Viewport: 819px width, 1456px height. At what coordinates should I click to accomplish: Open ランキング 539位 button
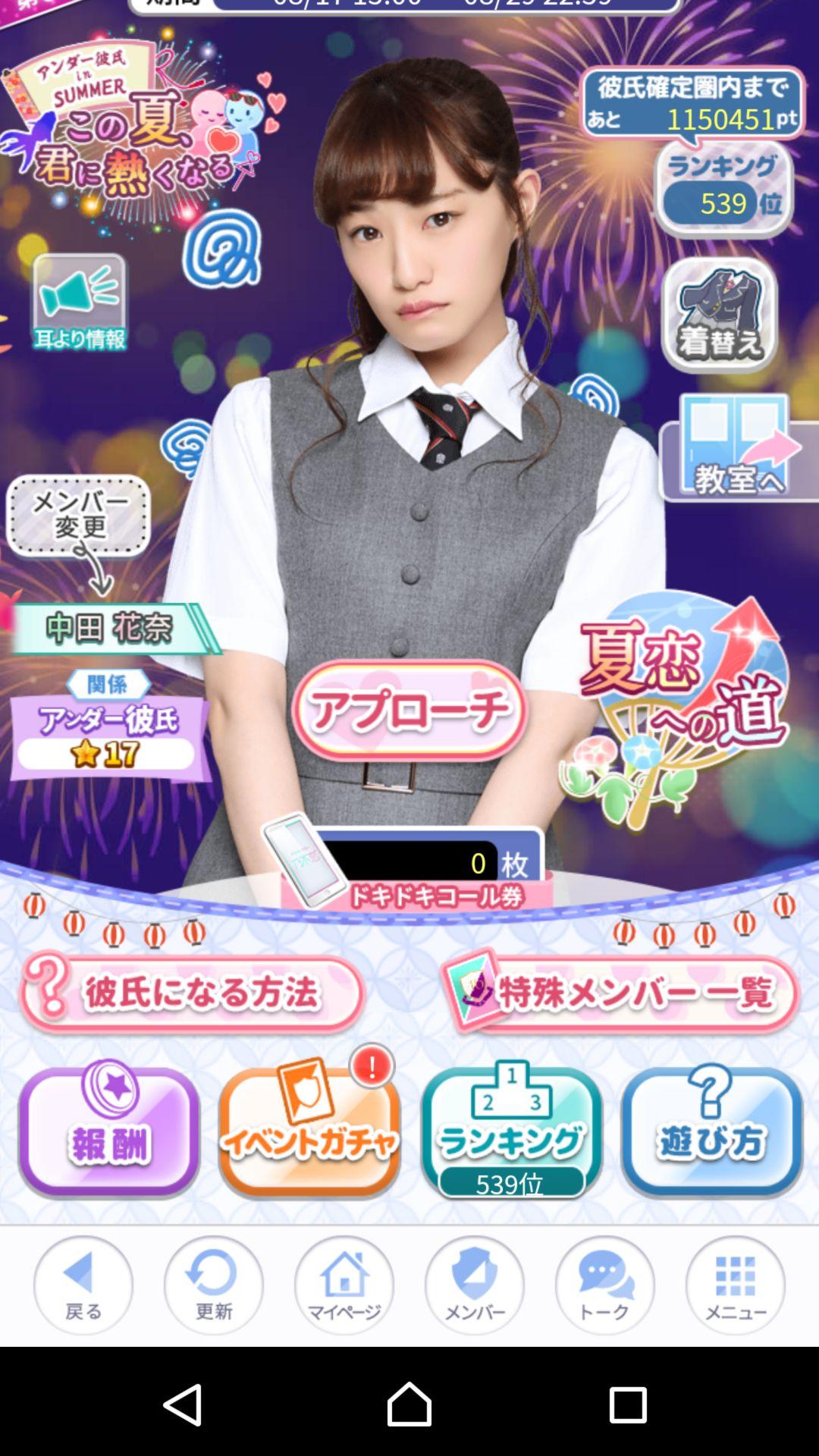tap(511, 1131)
